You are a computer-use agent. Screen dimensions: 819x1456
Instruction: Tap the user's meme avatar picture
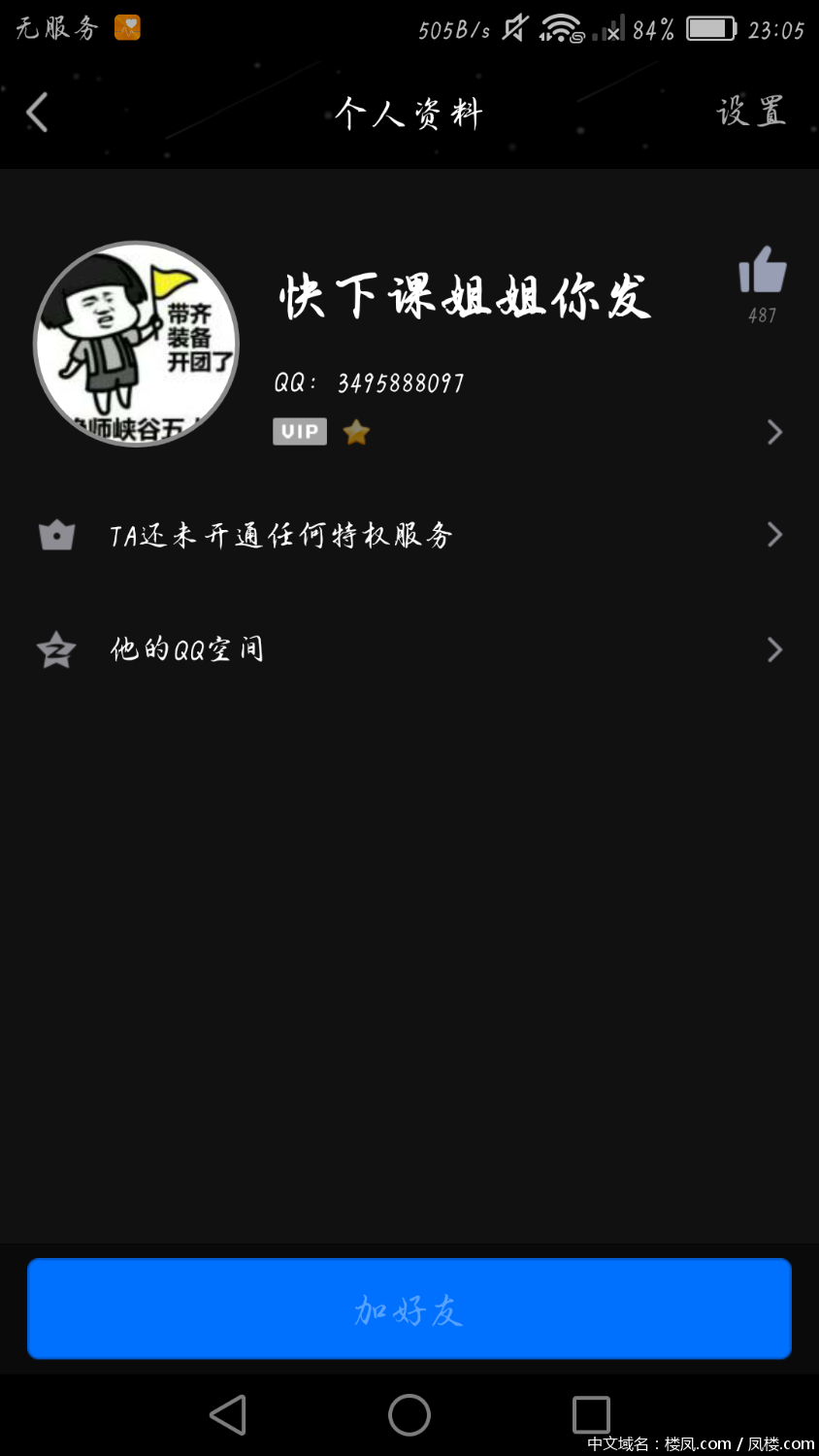click(136, 344)
